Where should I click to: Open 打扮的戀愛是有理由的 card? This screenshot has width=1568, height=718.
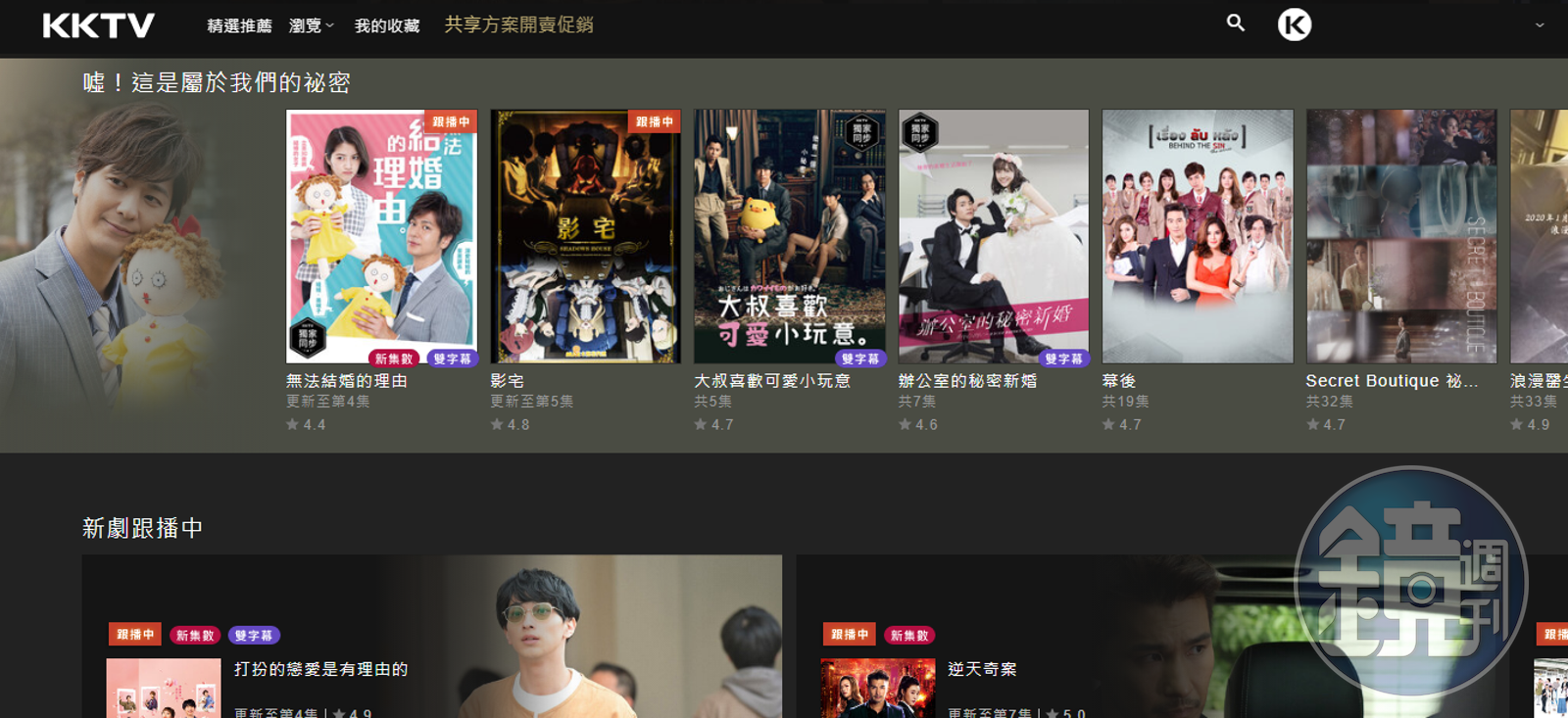[x=320, y=669]
